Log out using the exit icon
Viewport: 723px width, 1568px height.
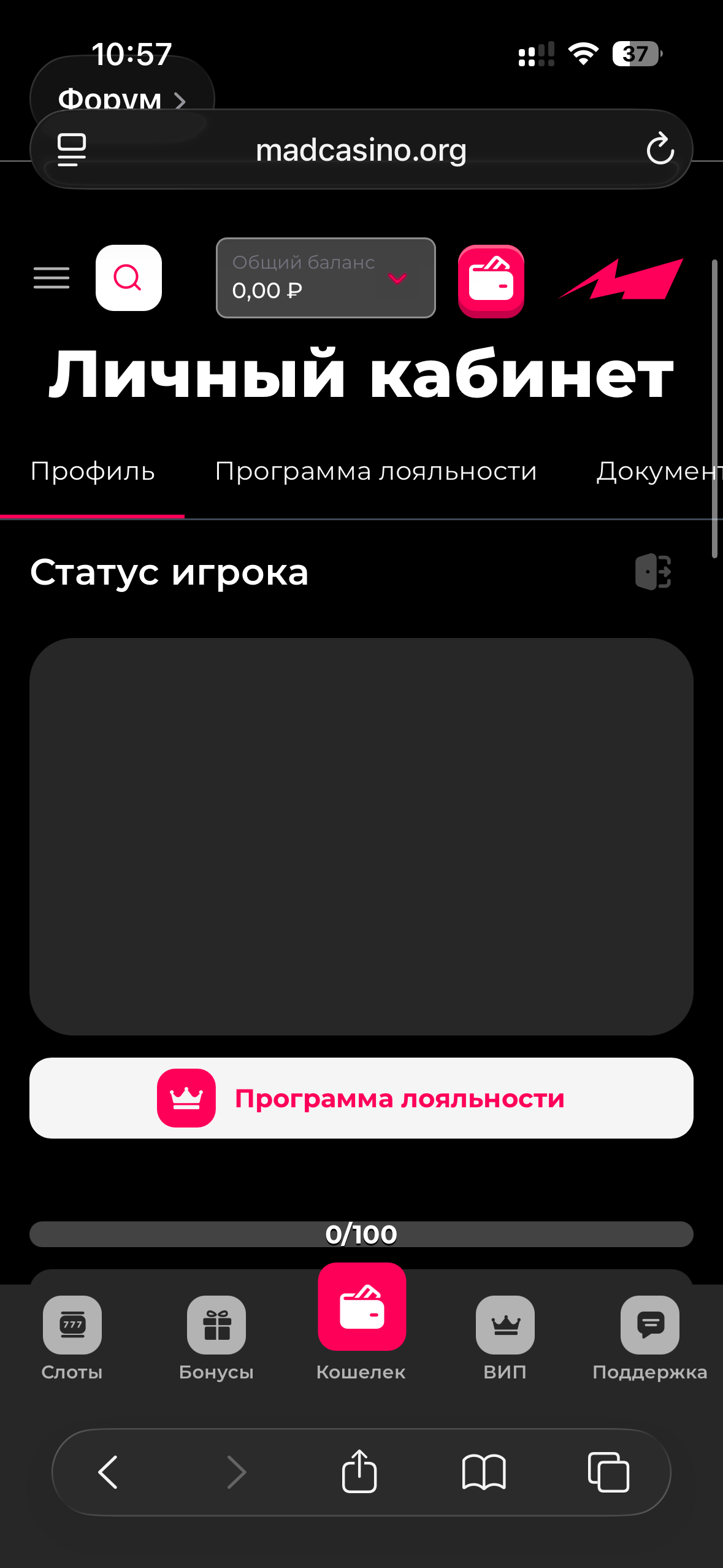[x=654, y=572]
